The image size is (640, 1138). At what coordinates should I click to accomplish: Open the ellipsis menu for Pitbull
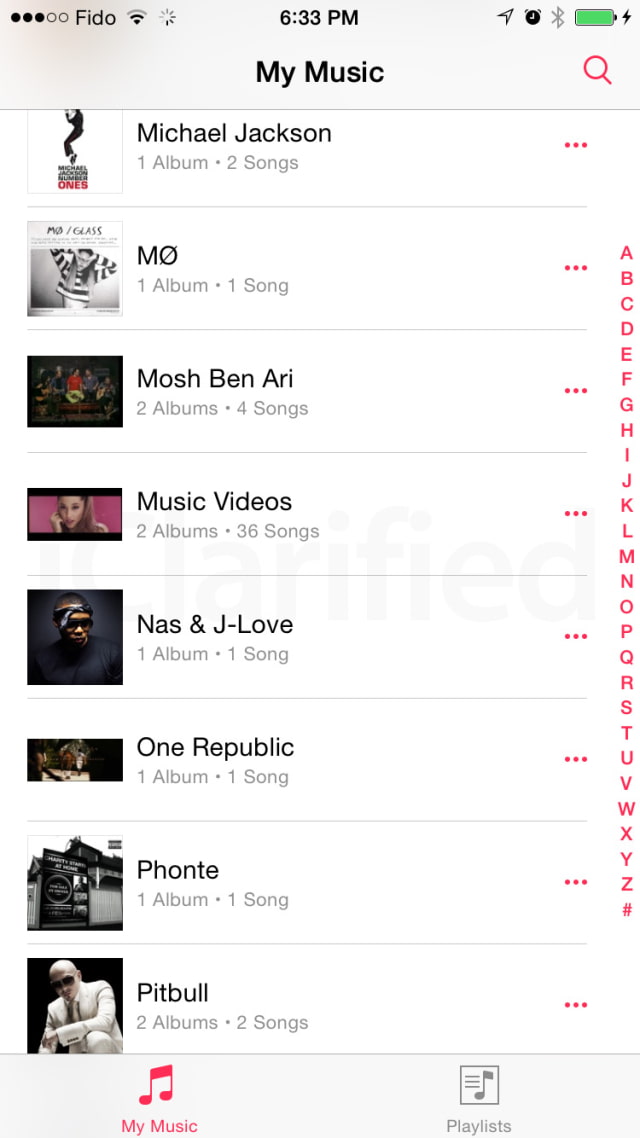point(575,1005)
